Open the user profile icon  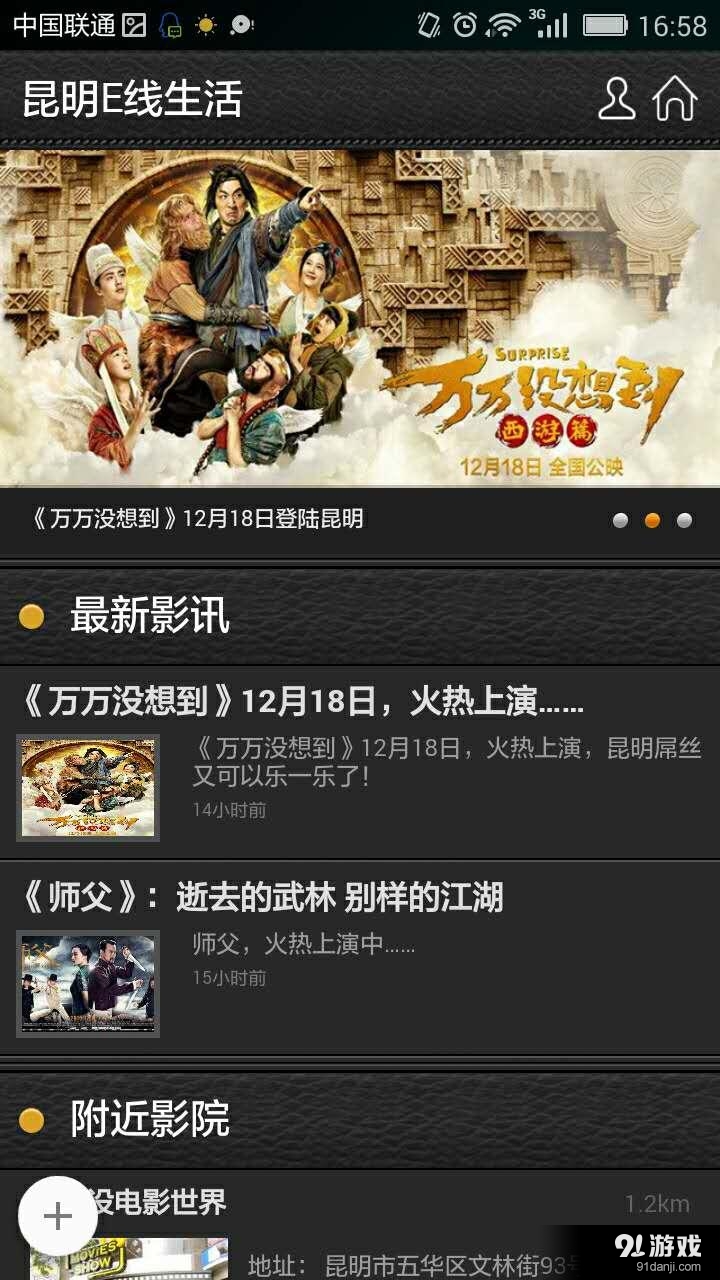(617, 97)
